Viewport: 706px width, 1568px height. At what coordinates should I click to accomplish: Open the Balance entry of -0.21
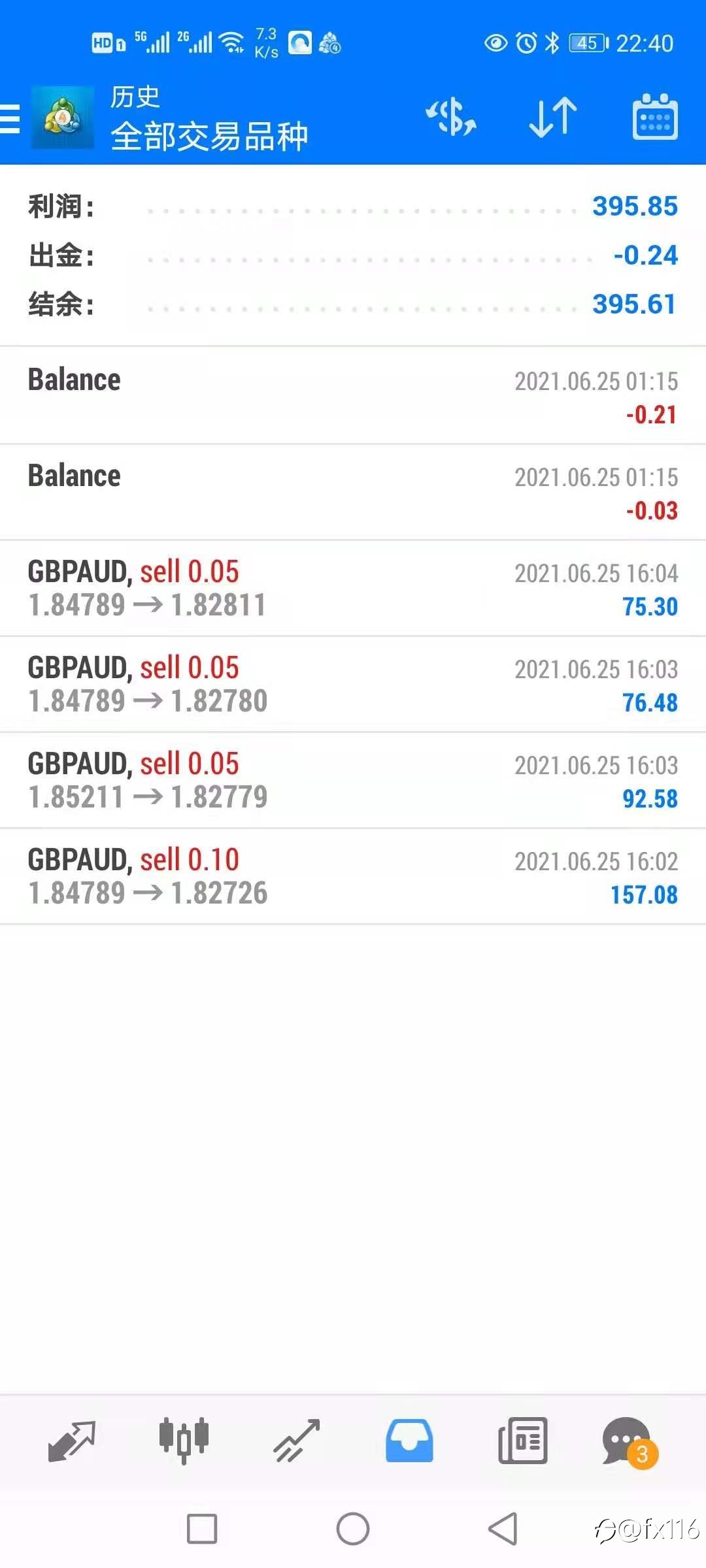(x=353, y=396)
